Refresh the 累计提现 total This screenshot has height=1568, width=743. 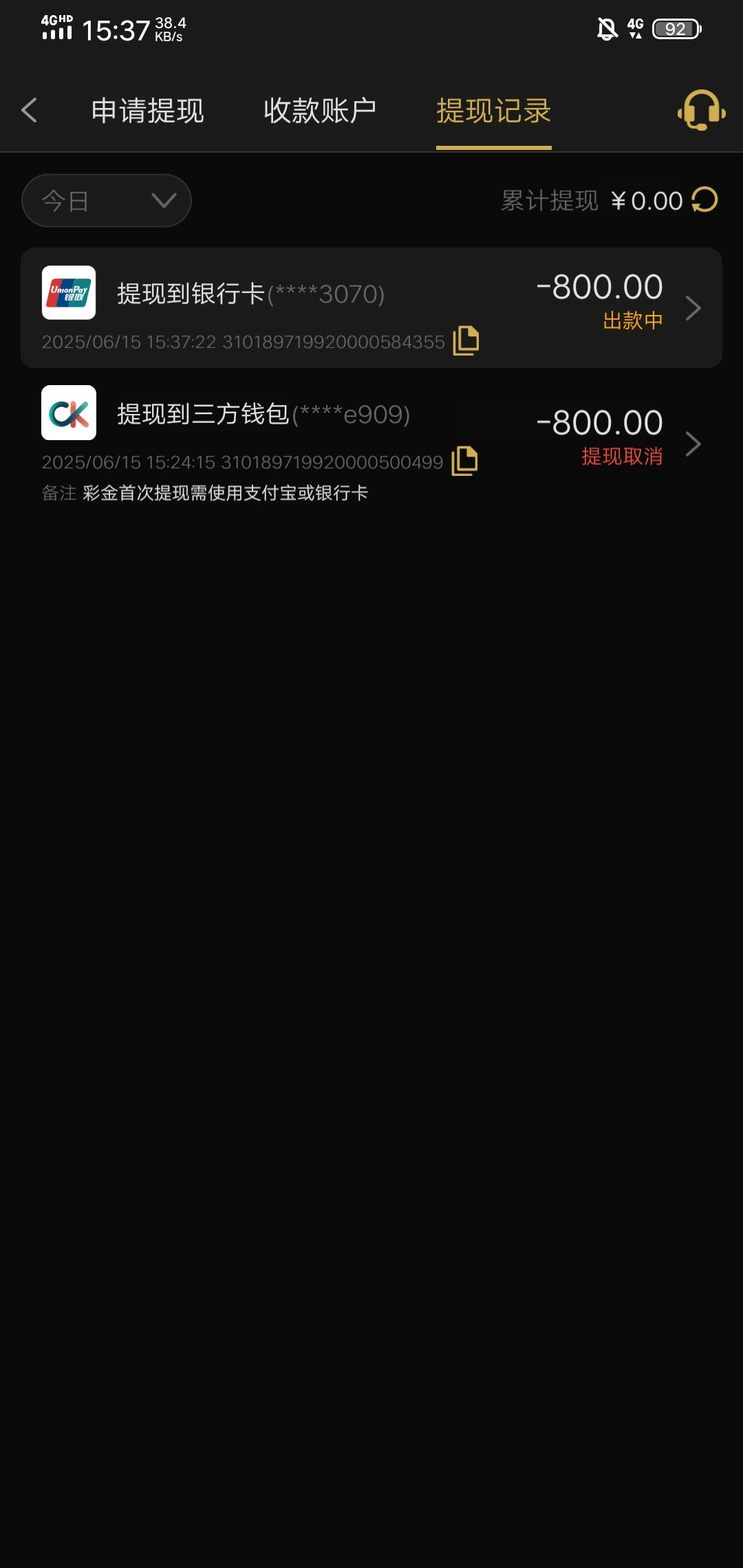[x=704, y=200]
